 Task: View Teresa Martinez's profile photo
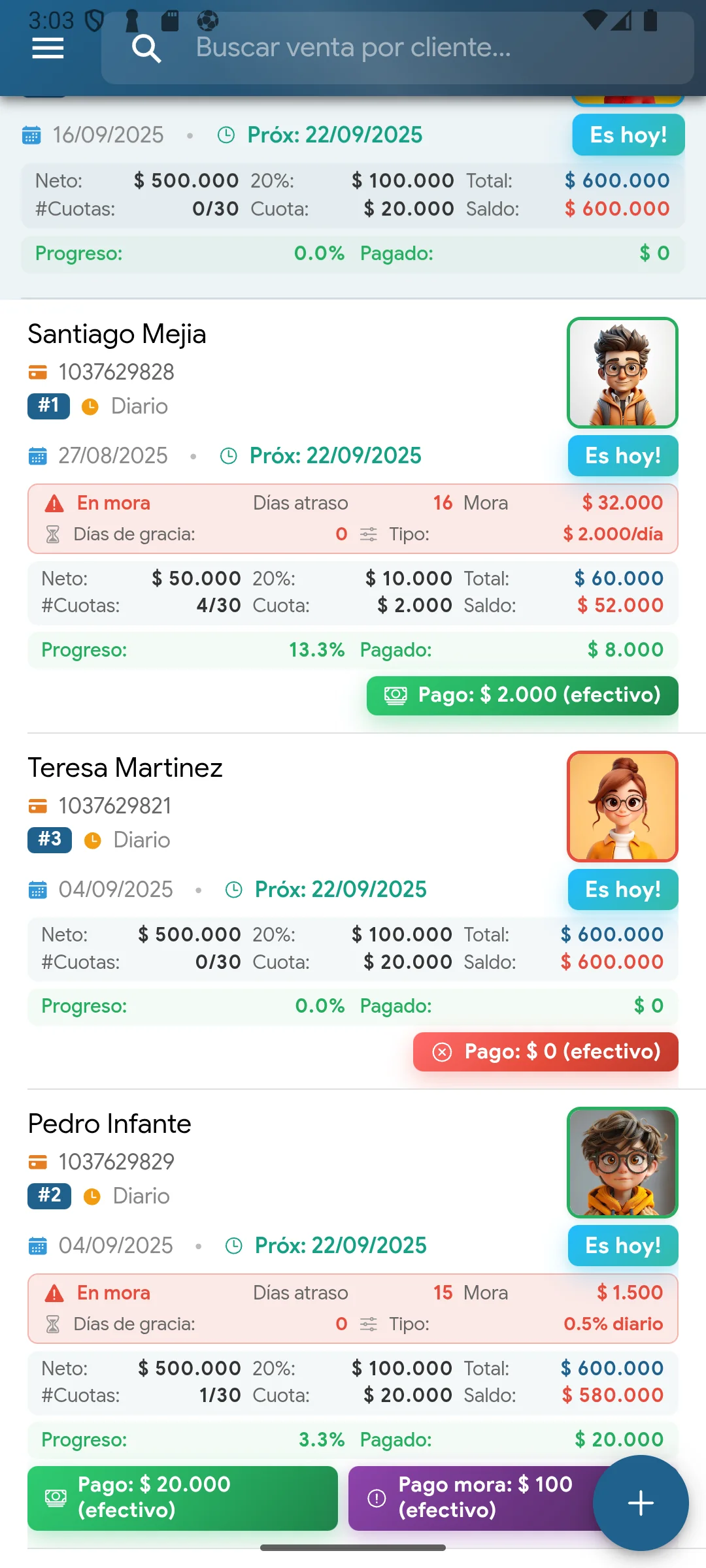(622, 806)
